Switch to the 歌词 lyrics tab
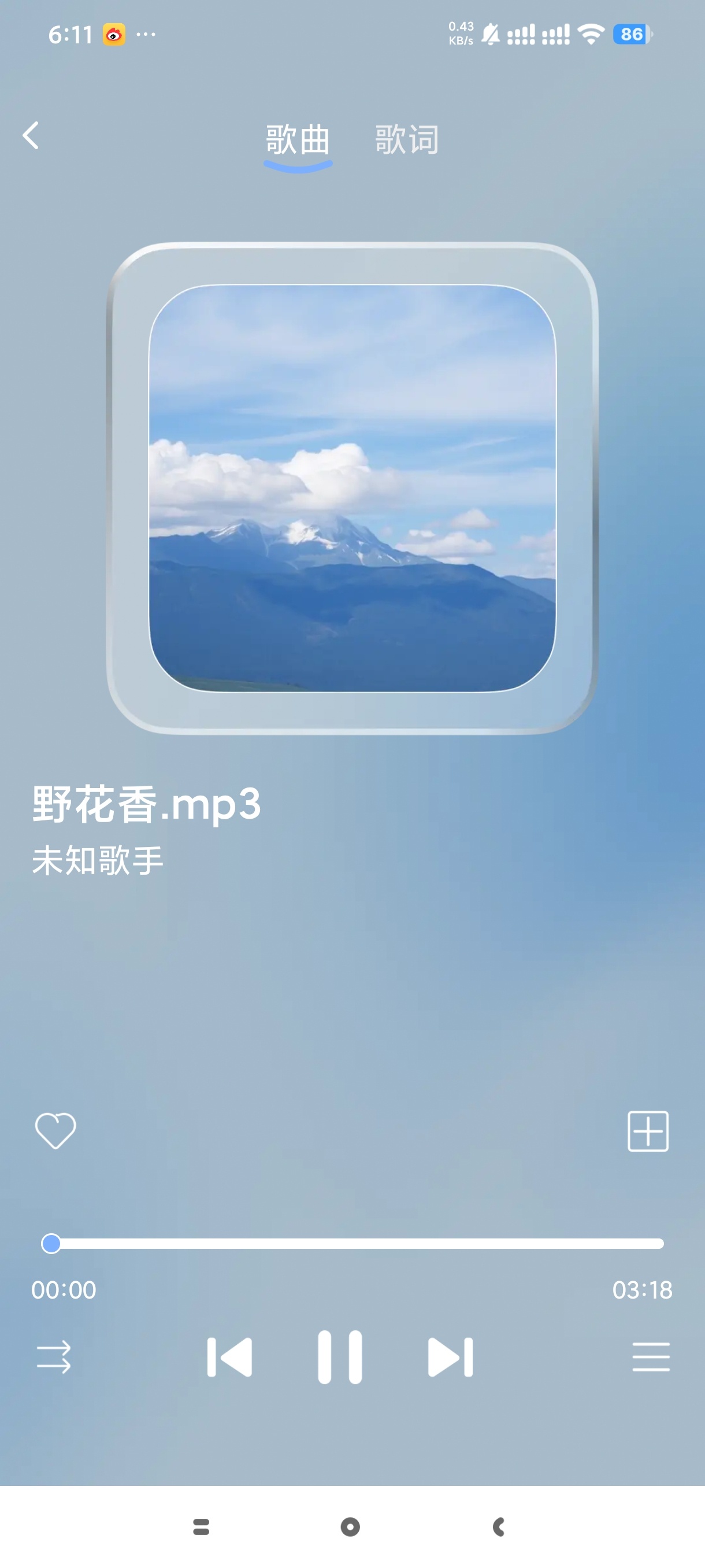This screenshot has height=1568, width=705. [x=406, y=139]
